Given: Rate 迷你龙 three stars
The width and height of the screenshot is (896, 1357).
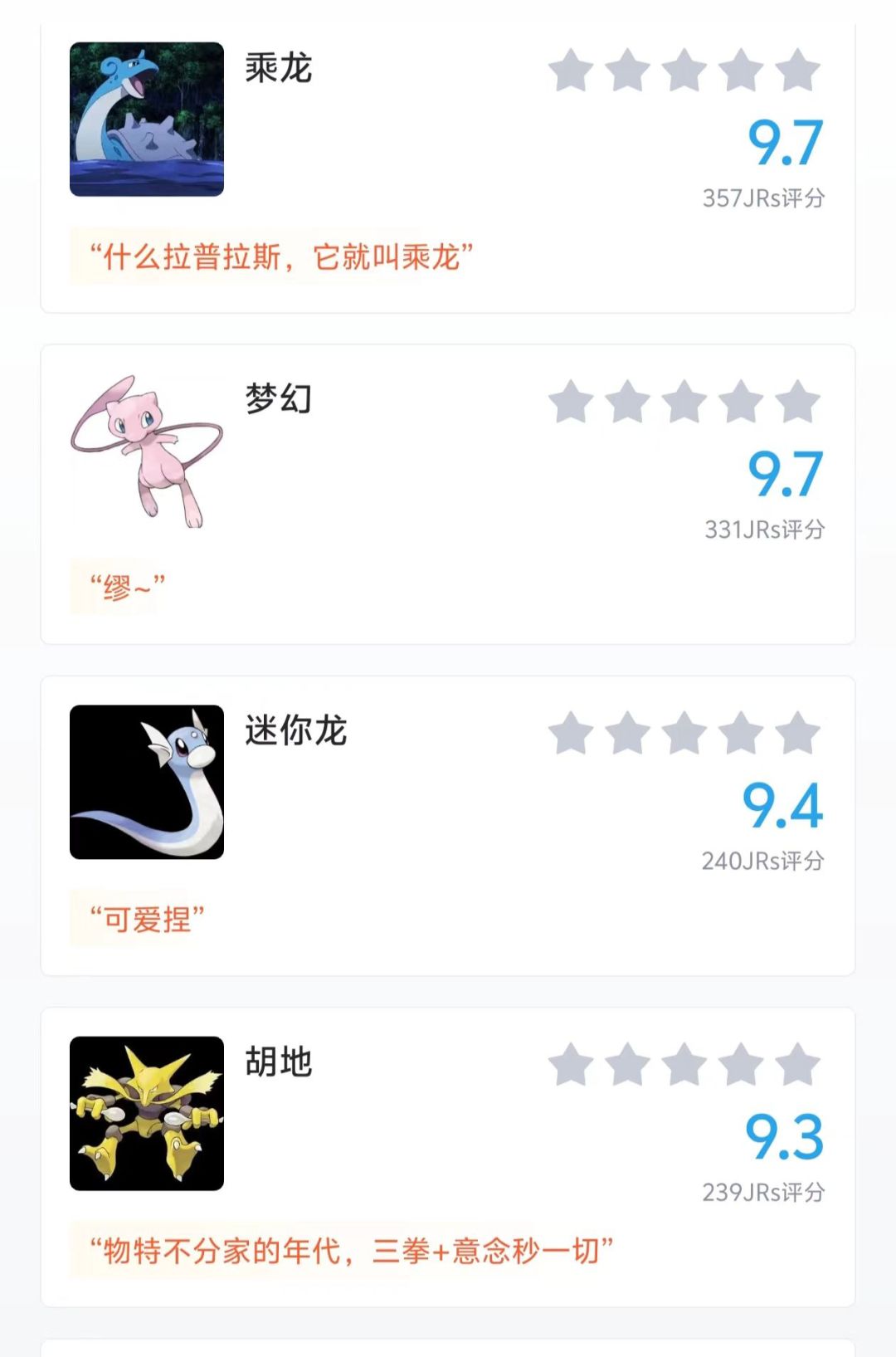Looking at the screenshot, I should coord(684,733).
